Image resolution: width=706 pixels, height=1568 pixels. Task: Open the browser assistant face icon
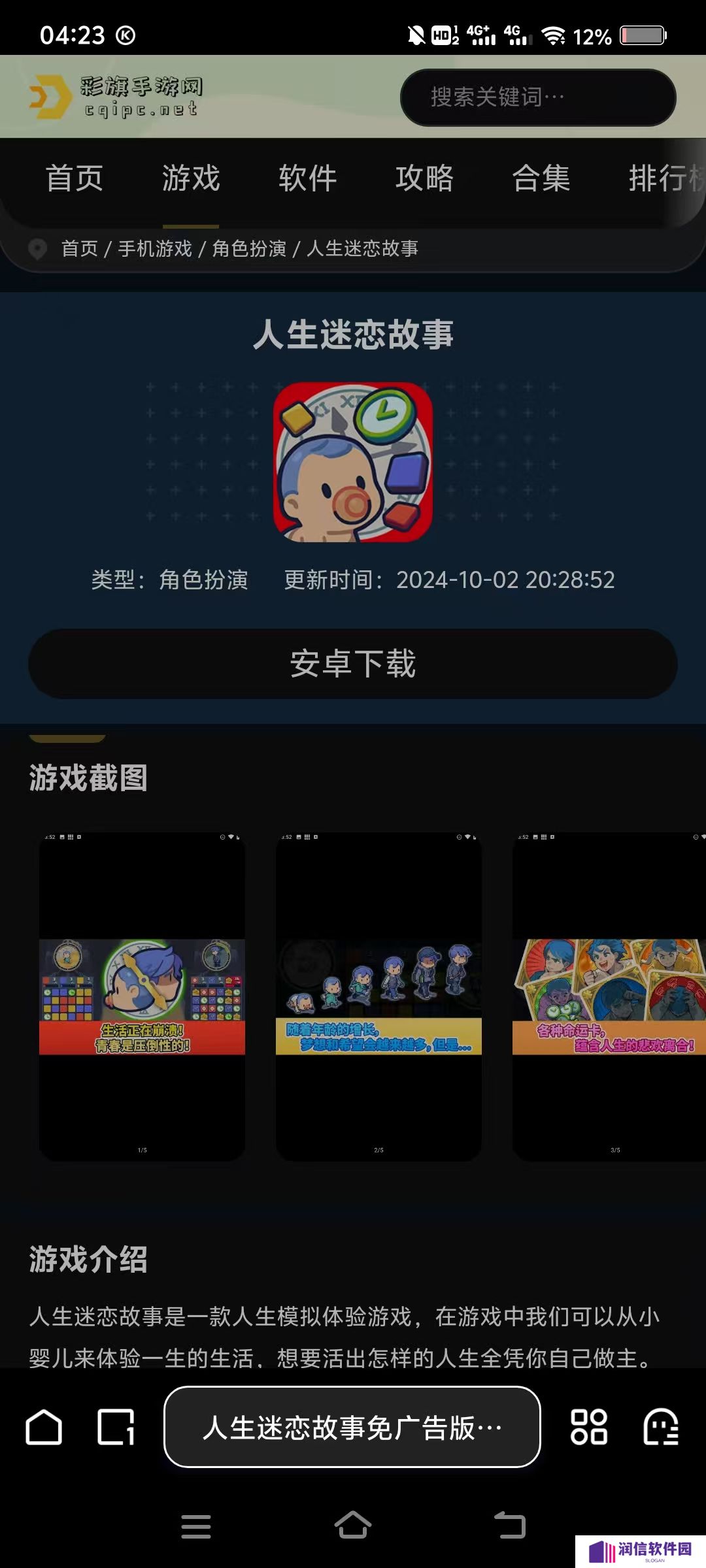coord(660,1427)
